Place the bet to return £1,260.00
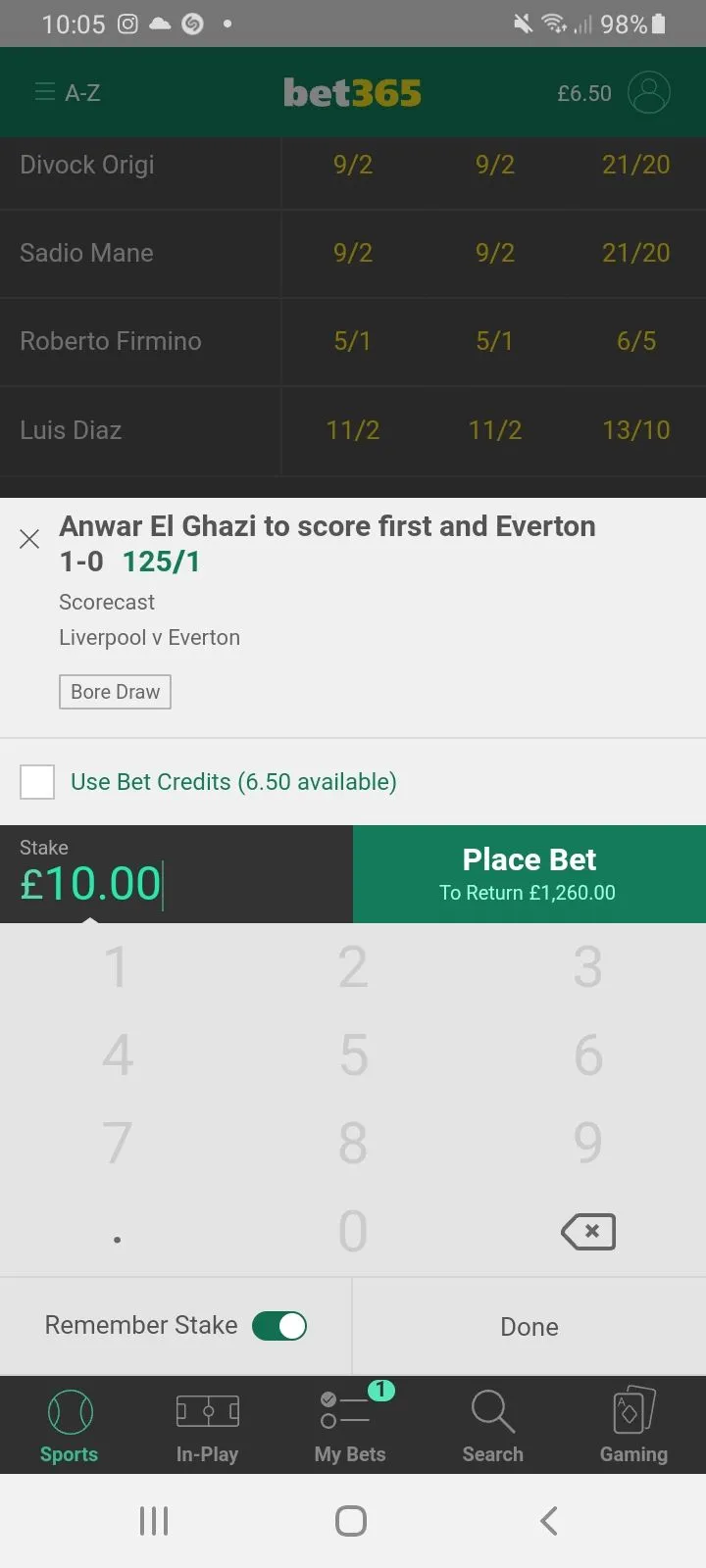706x1568 pixels. pos(529,874)
